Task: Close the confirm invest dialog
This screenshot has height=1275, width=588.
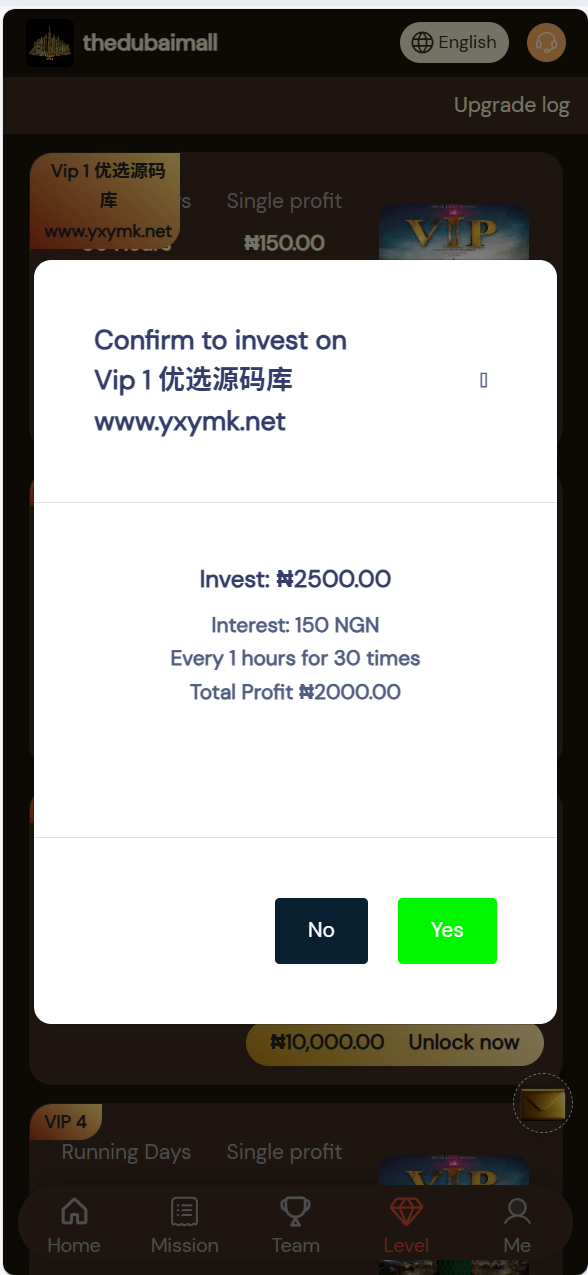Action: (x=484, y=380)
